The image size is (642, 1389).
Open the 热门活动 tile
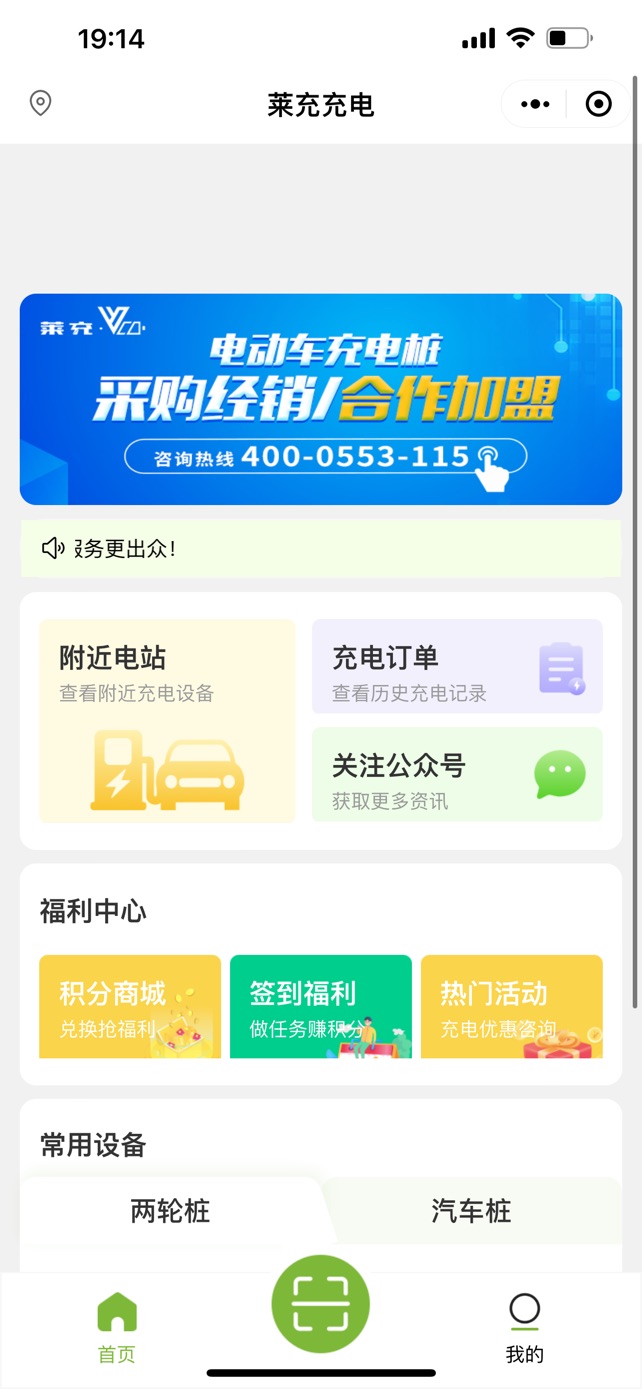tap(511, 1006)
